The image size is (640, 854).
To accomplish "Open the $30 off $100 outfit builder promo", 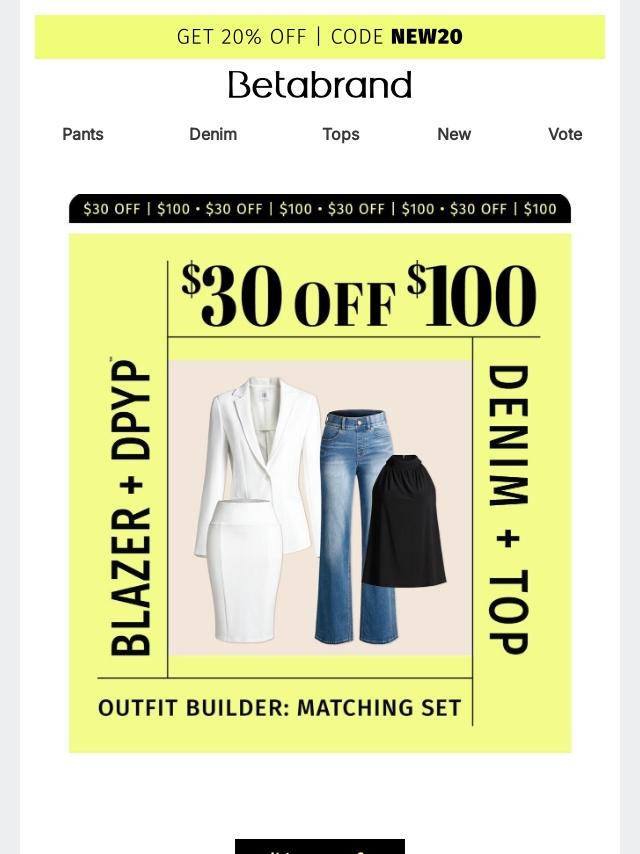I will (320, 474).
